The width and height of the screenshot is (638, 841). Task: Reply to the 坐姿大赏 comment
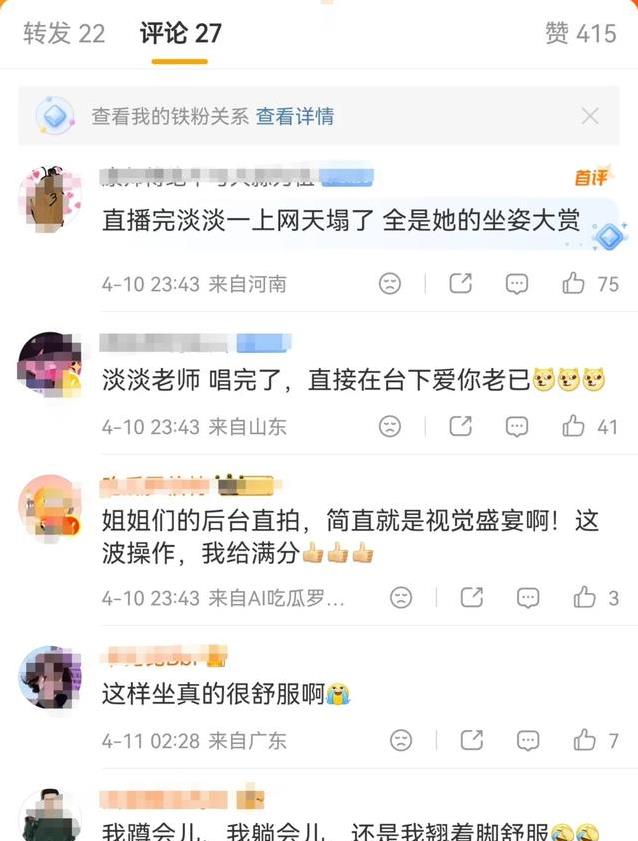516,284
